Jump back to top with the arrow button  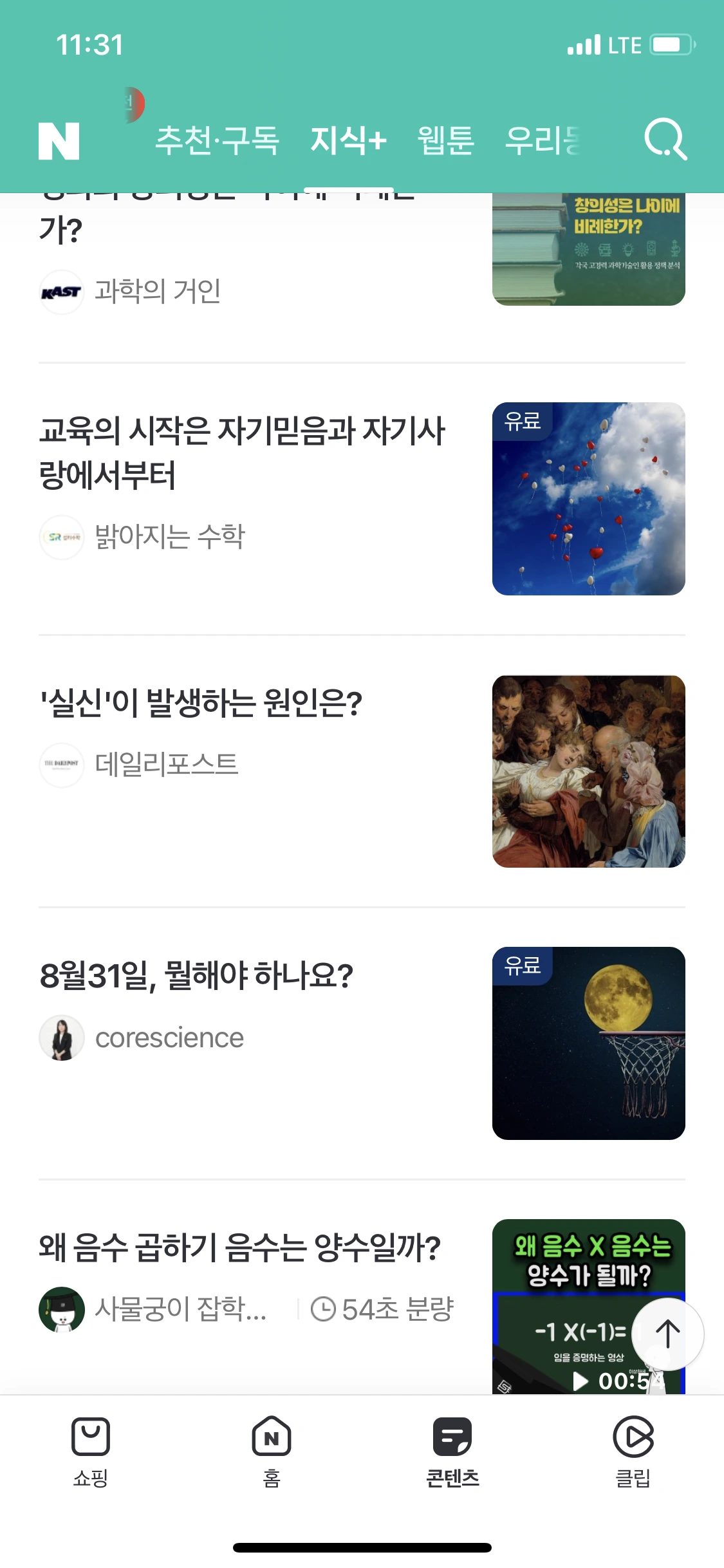pos(667,1334)
